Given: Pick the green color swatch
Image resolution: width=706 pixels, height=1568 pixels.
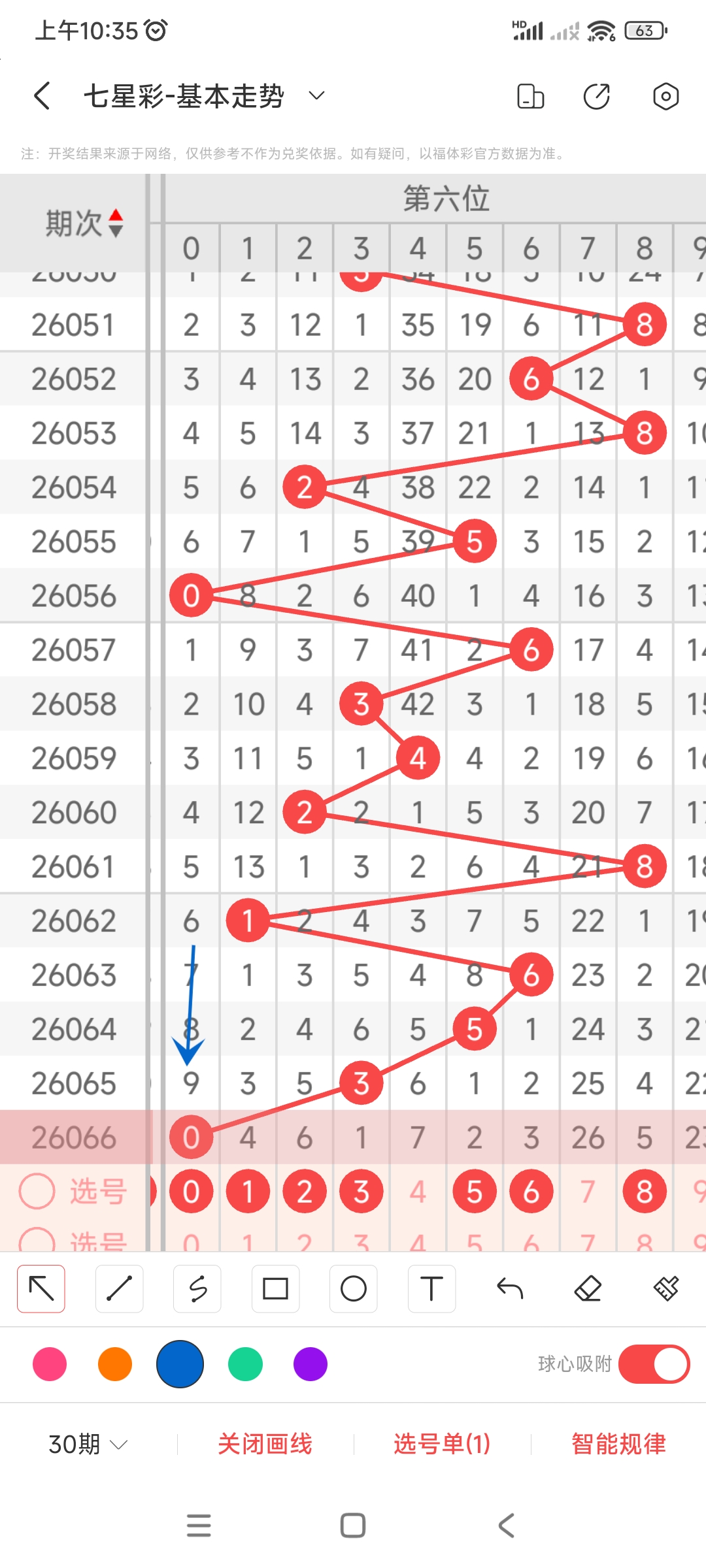Looking at the screenshot, I should point(245,1364).
